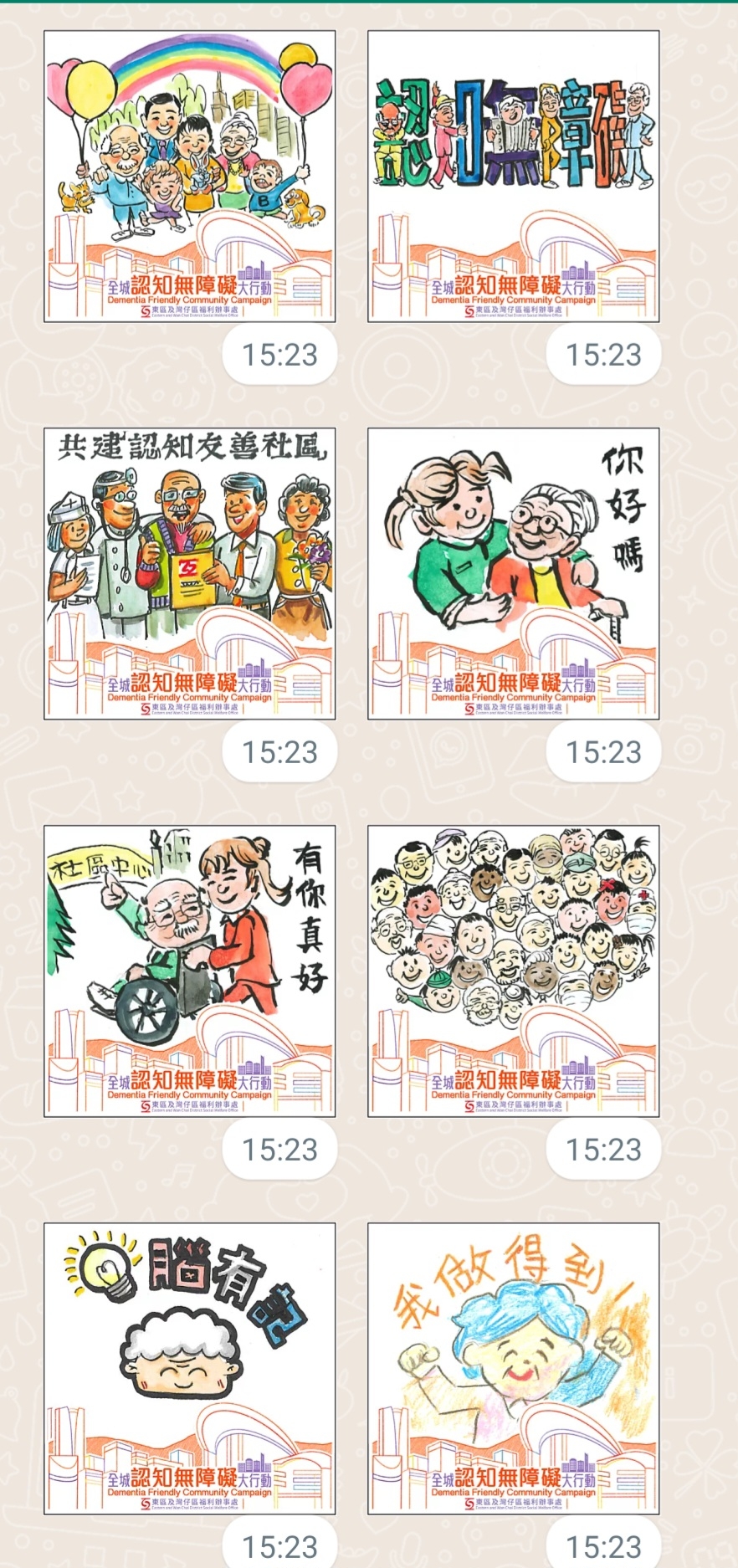Screen dimensions: 738x1568
Task: Open the crowd of faces sticker
Action: point(514,971)
